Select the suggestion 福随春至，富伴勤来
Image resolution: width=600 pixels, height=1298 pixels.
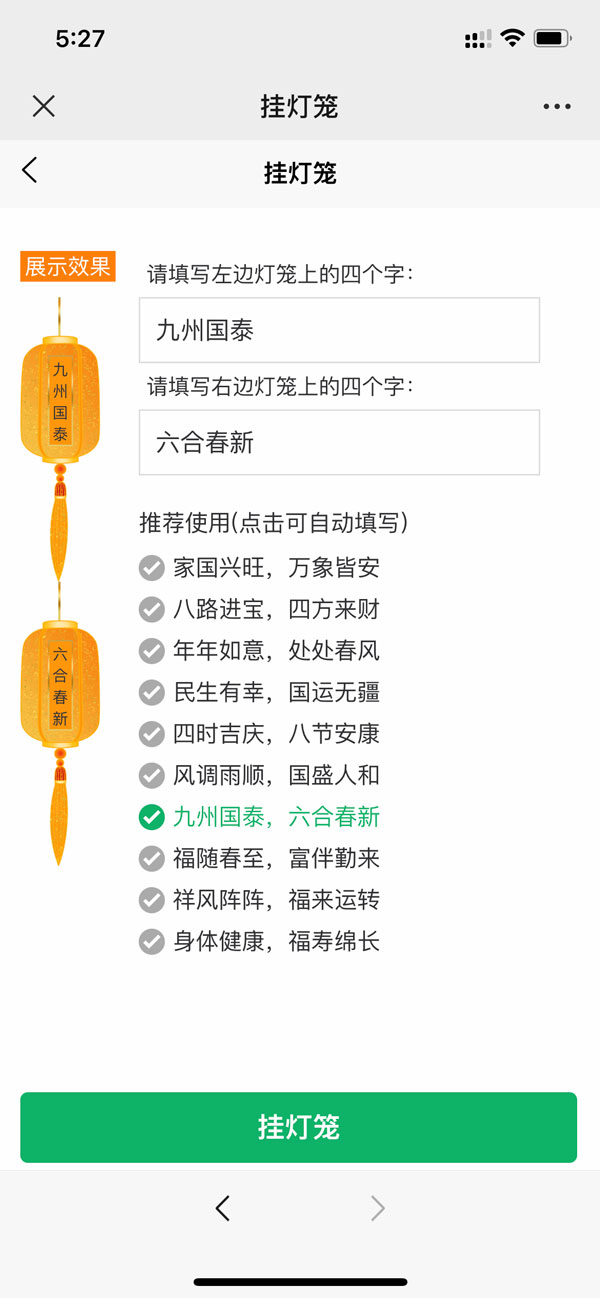click(260, 858)
